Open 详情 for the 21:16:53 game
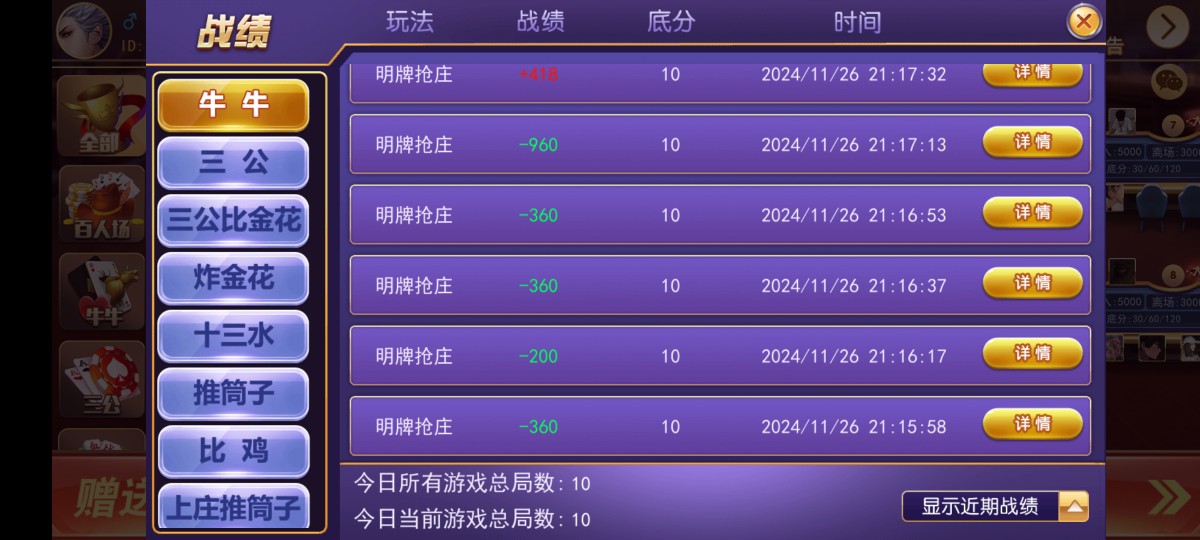Image resolution: width=1200 pixels, height=540 pixels. point(1032,212)
